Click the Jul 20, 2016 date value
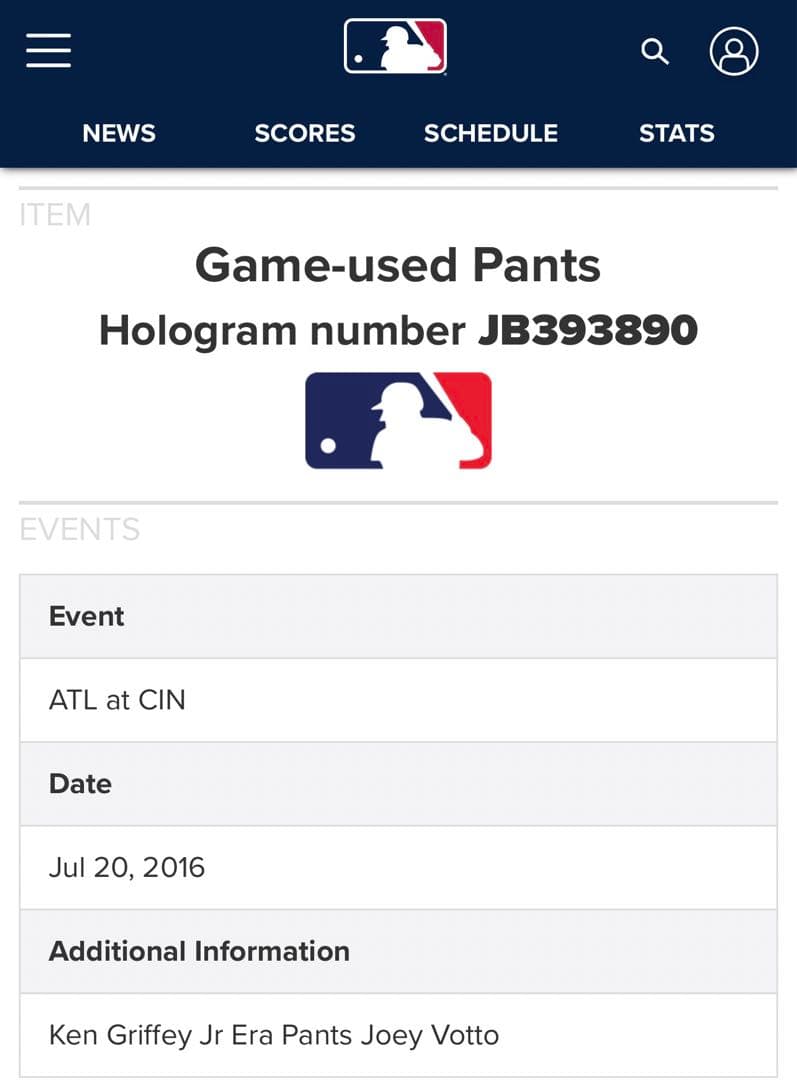The image size is (797, 1080). click(x=127, y=868)
